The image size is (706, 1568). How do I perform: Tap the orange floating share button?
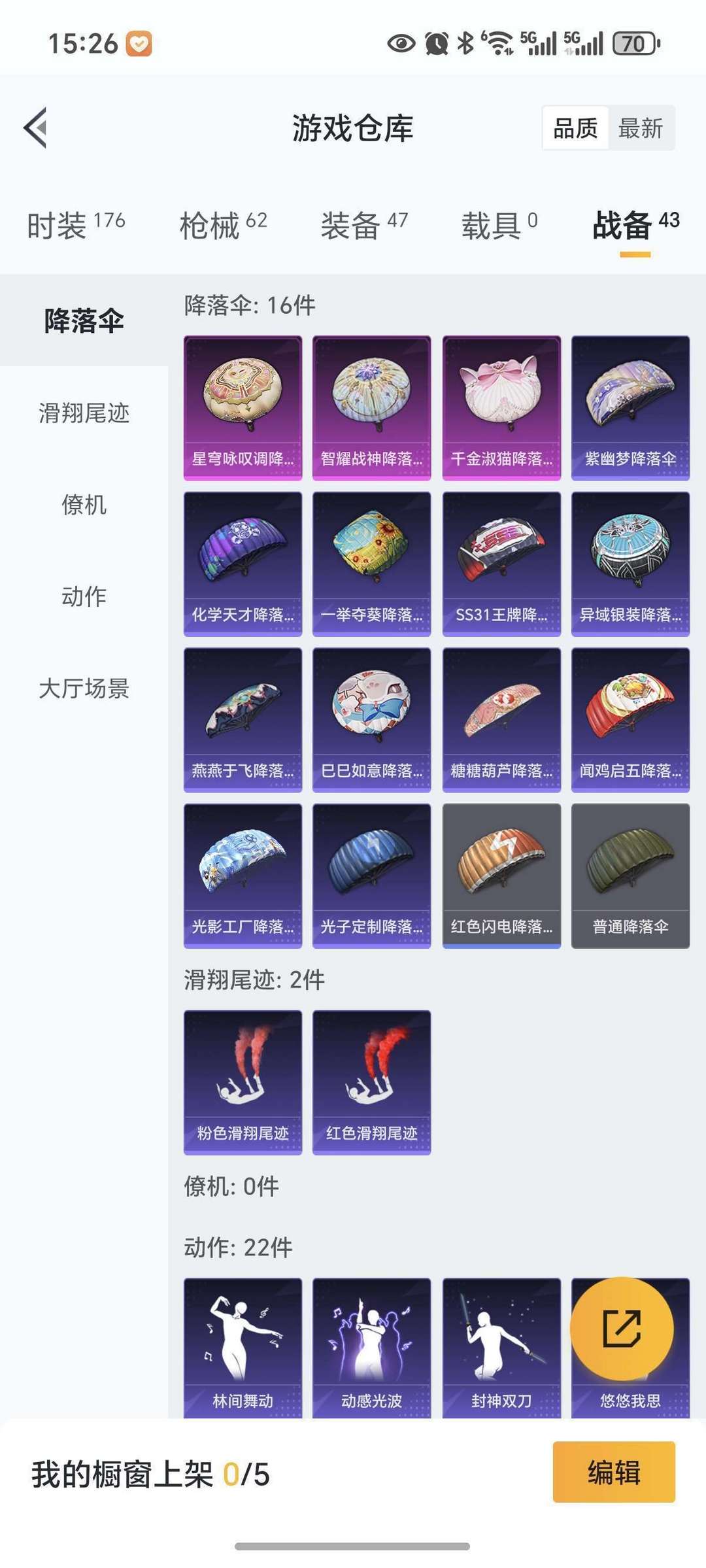(x=622, y=1329)
